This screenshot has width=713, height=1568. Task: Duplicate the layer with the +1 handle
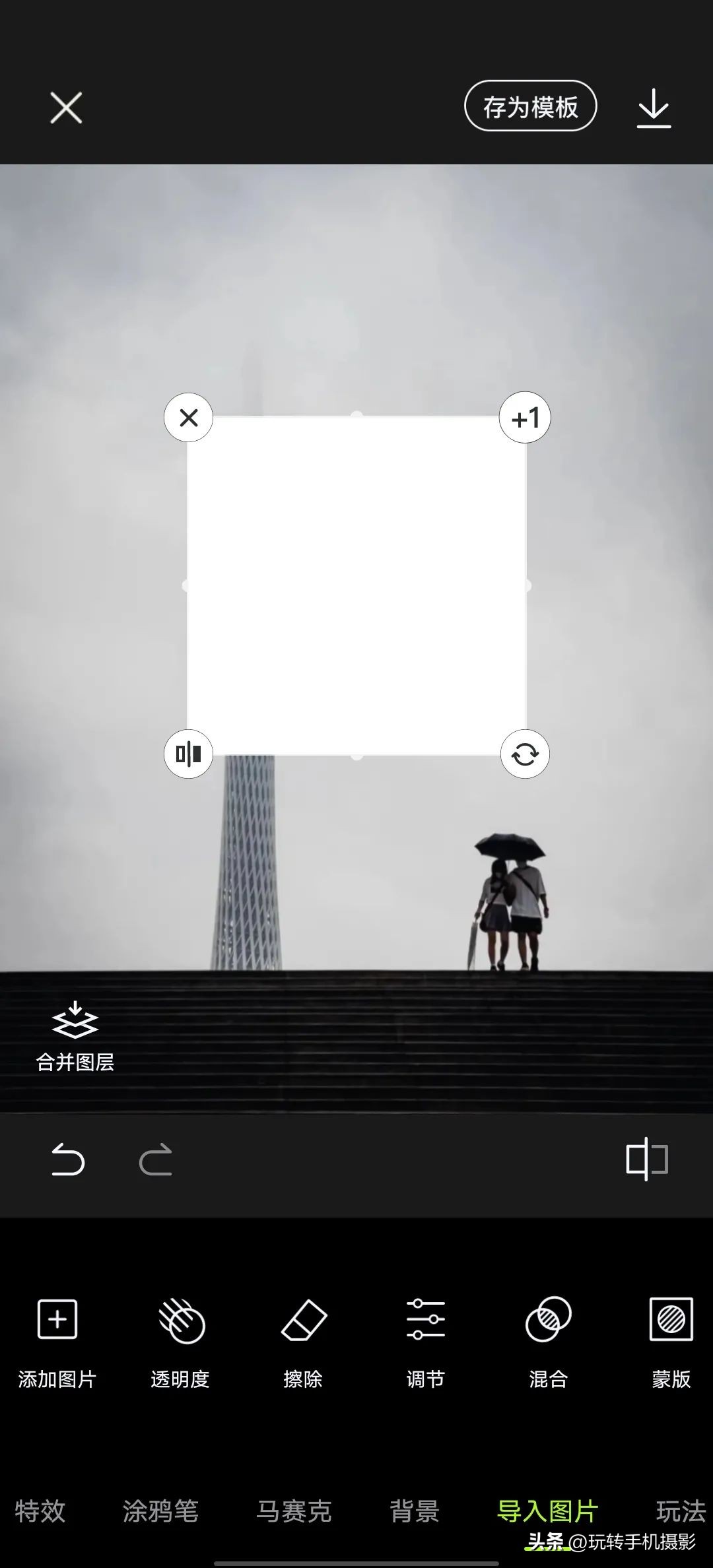525,418
